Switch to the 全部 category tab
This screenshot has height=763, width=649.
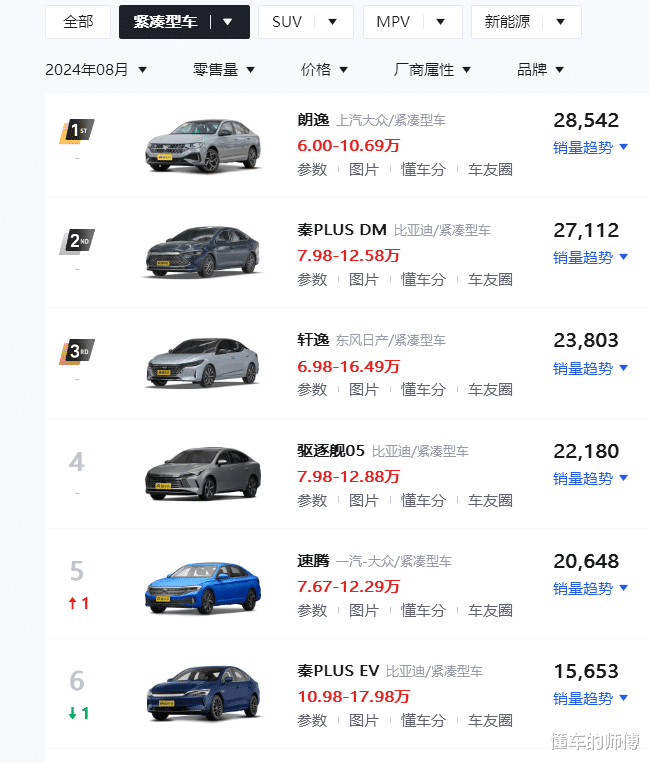coord(78,21)
